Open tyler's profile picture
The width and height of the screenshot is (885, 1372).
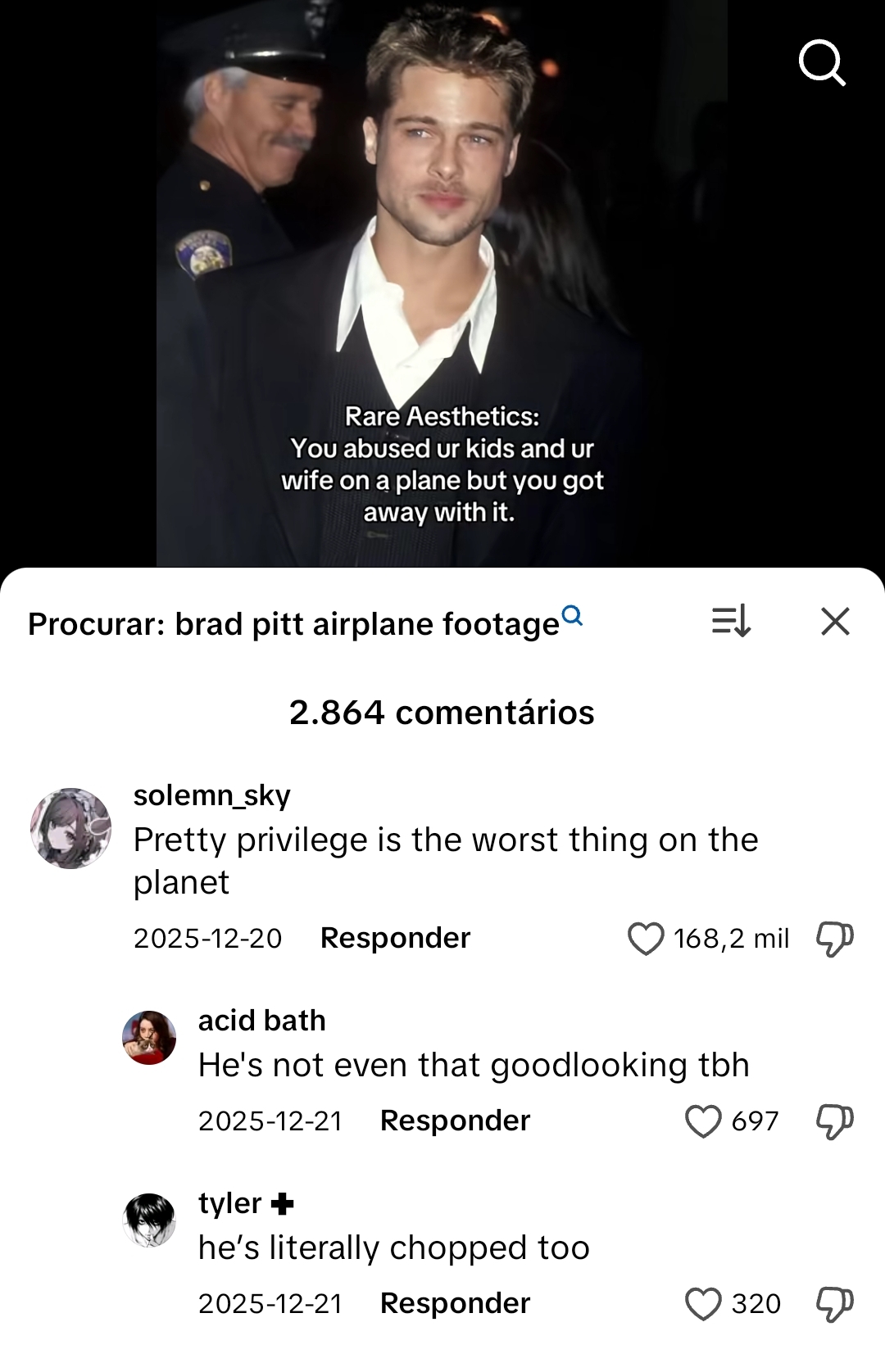coord(149,1220)
